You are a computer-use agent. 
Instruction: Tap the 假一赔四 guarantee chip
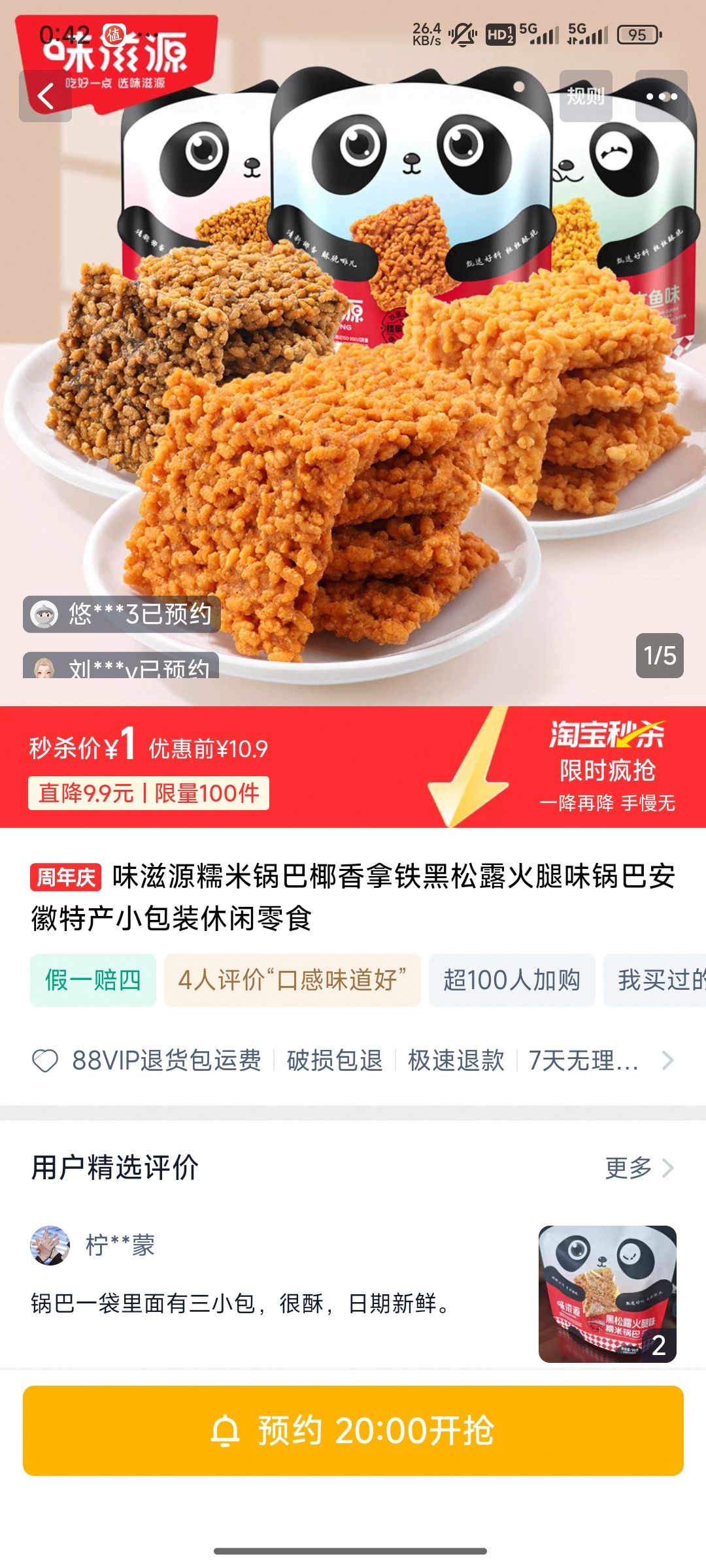[93, 980]
